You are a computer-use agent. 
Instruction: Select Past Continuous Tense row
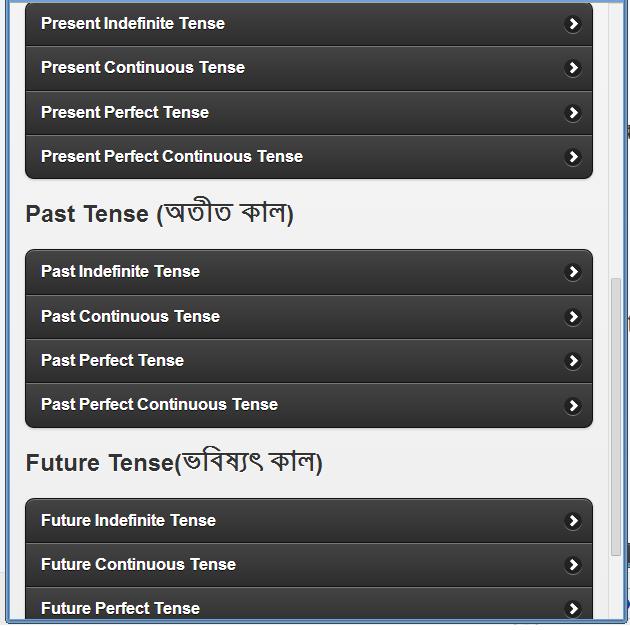point(308,317)
